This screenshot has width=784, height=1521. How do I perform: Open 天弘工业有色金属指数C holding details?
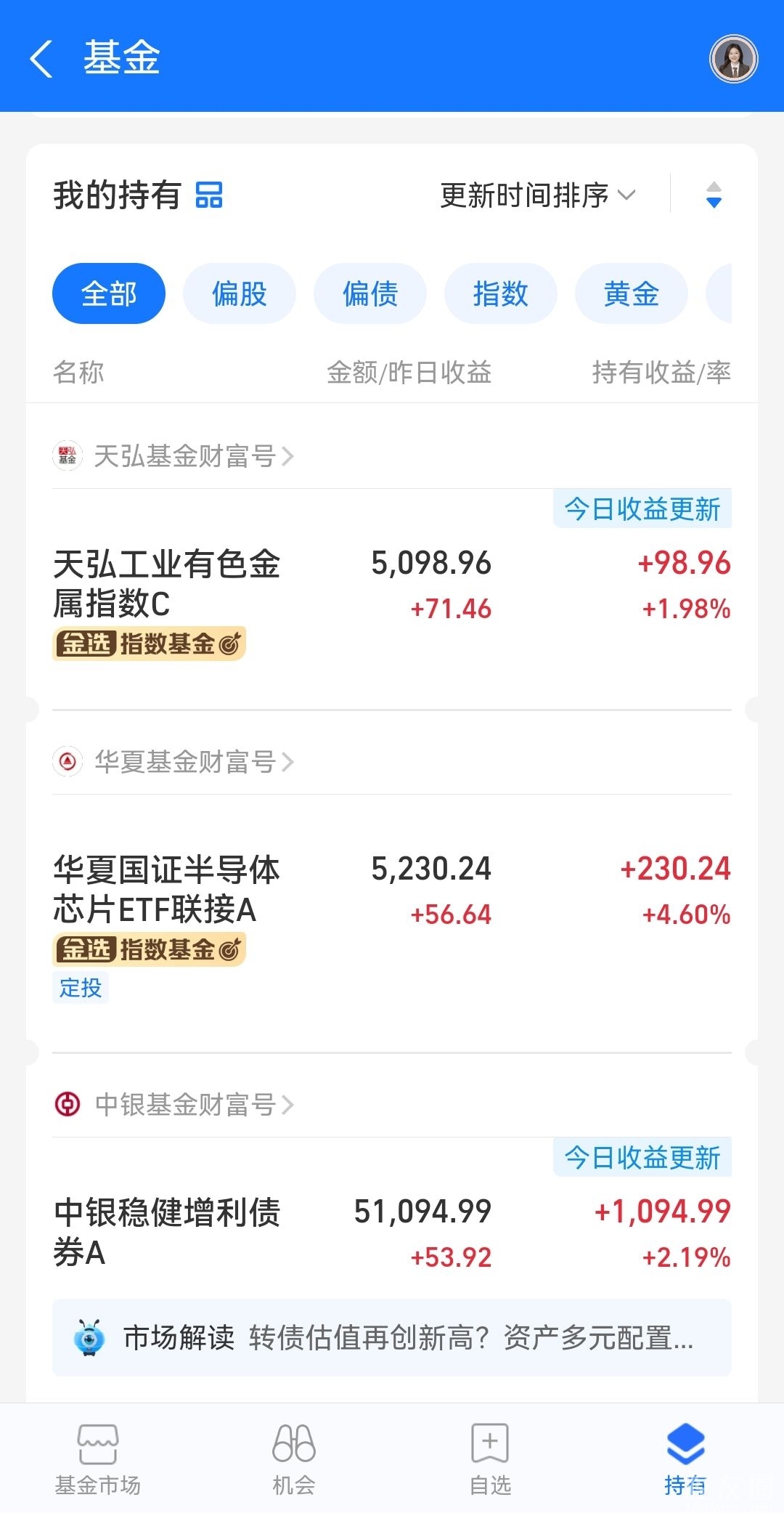pyautogui.click(x=167, y=584)
